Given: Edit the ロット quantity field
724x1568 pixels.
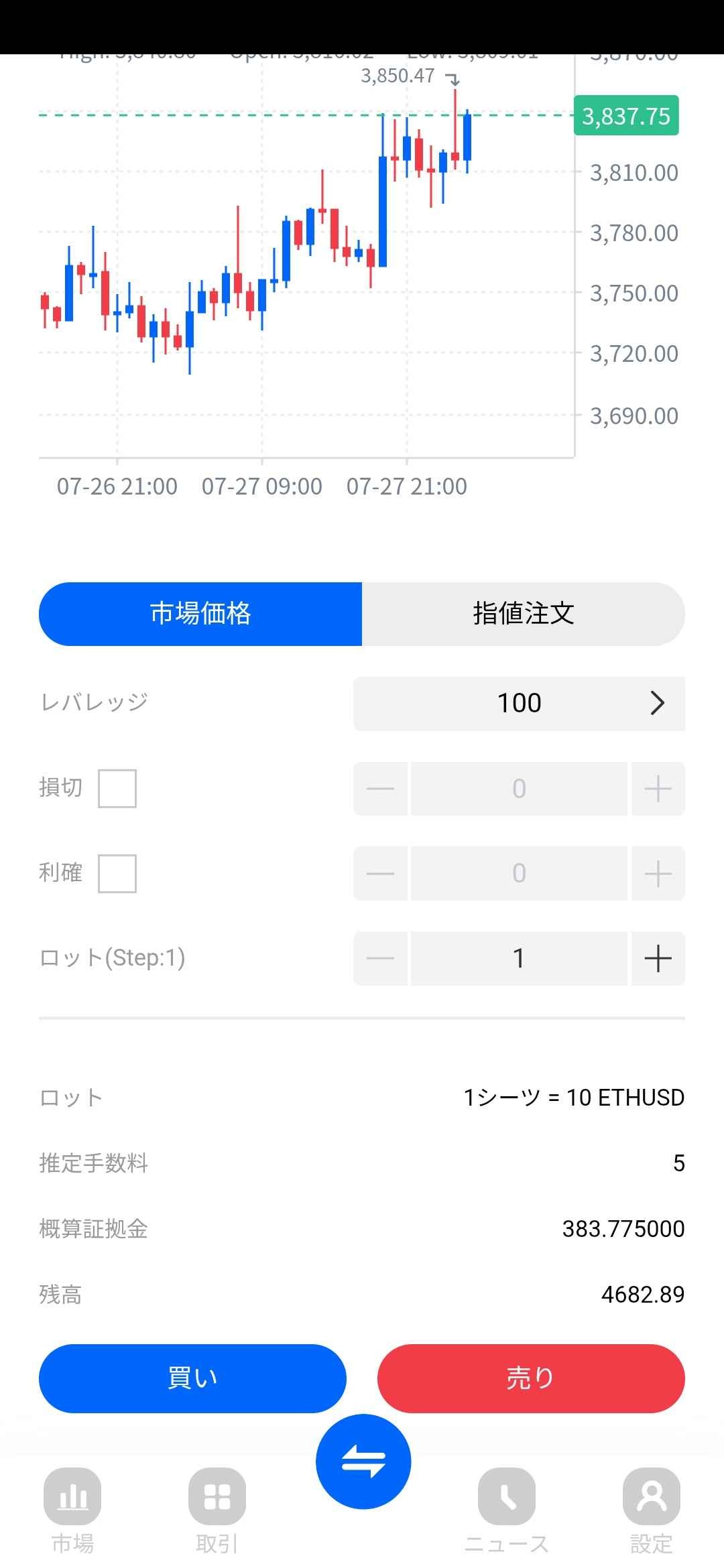Looking at the screenshot, I should (x=519, y=958).
